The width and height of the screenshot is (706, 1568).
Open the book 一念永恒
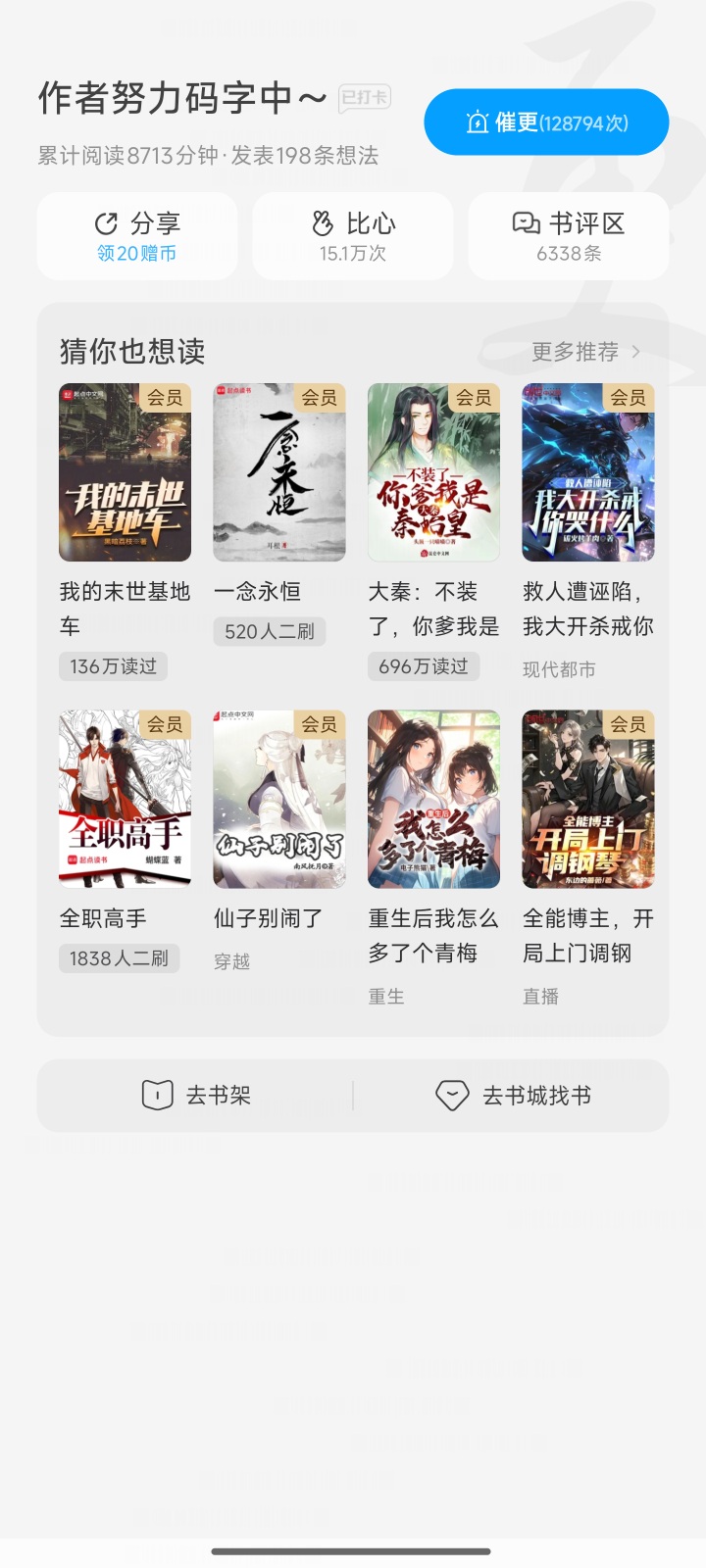pyautogui.click(x=279, y=472)
